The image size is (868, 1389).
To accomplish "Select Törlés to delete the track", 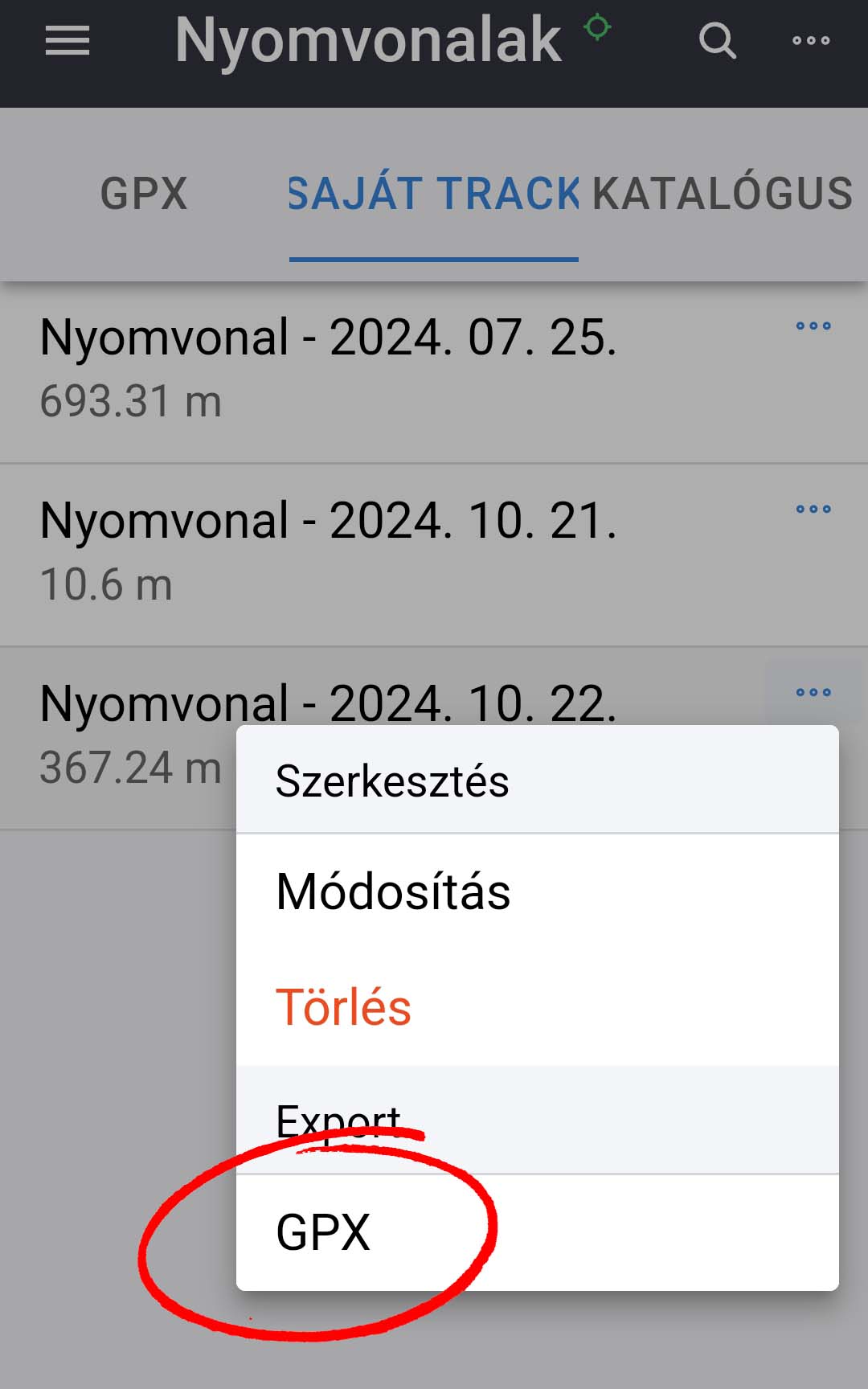I will coord(537,1008).
